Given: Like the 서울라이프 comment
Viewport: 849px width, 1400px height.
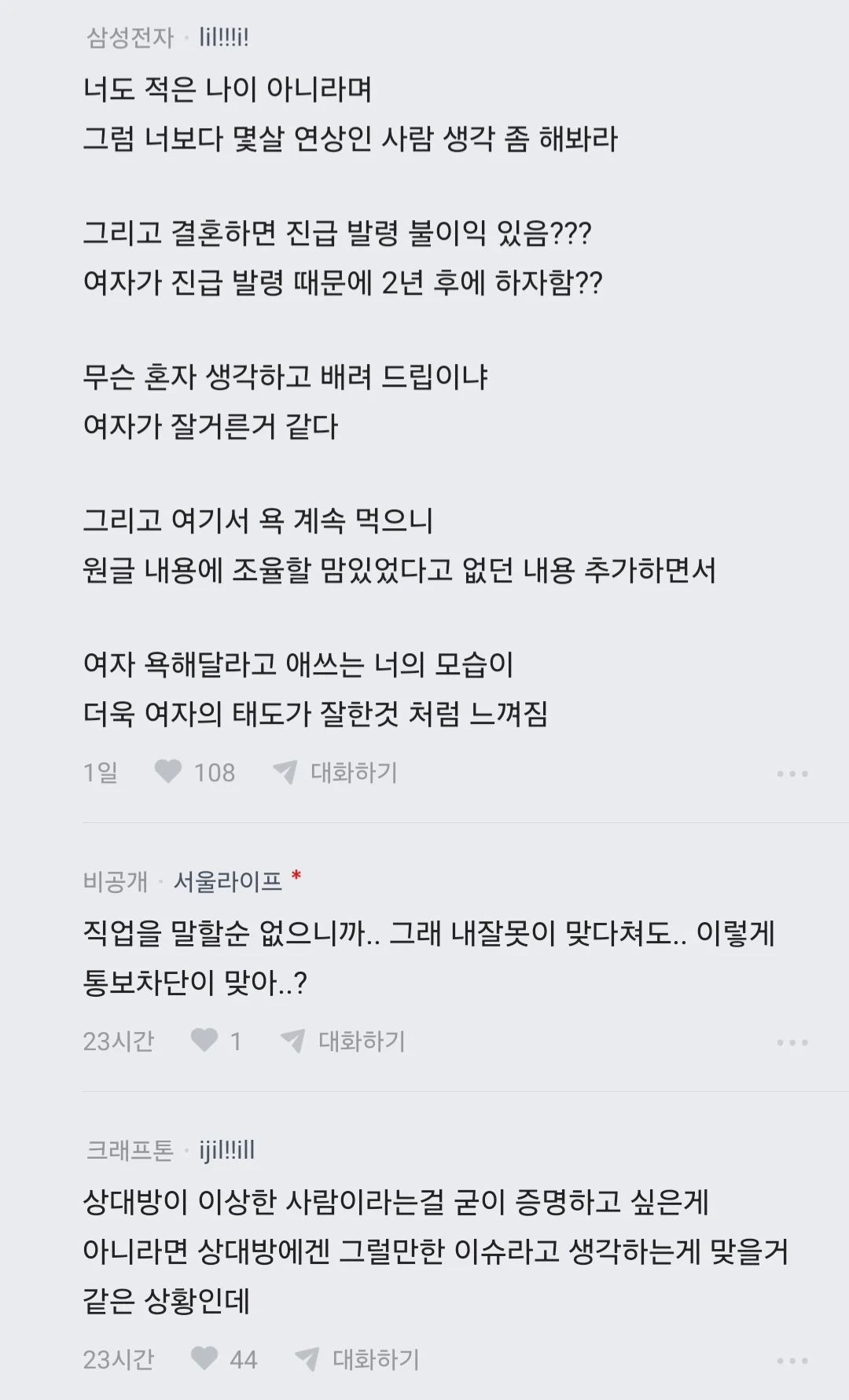Looking at the screenshot, I should coord(204,1041).
